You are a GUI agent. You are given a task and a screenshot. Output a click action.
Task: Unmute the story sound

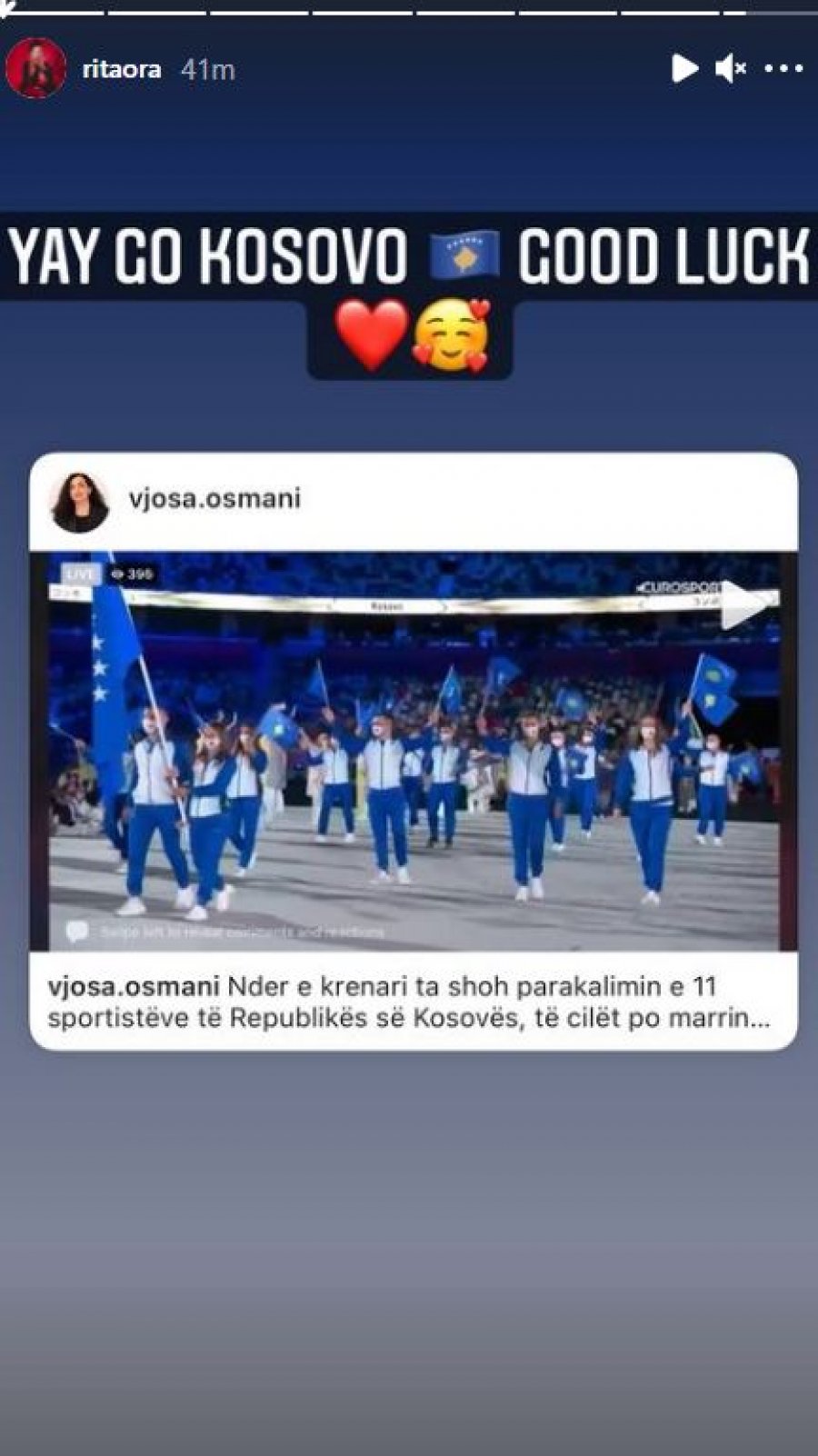click(x=731, y=68)
